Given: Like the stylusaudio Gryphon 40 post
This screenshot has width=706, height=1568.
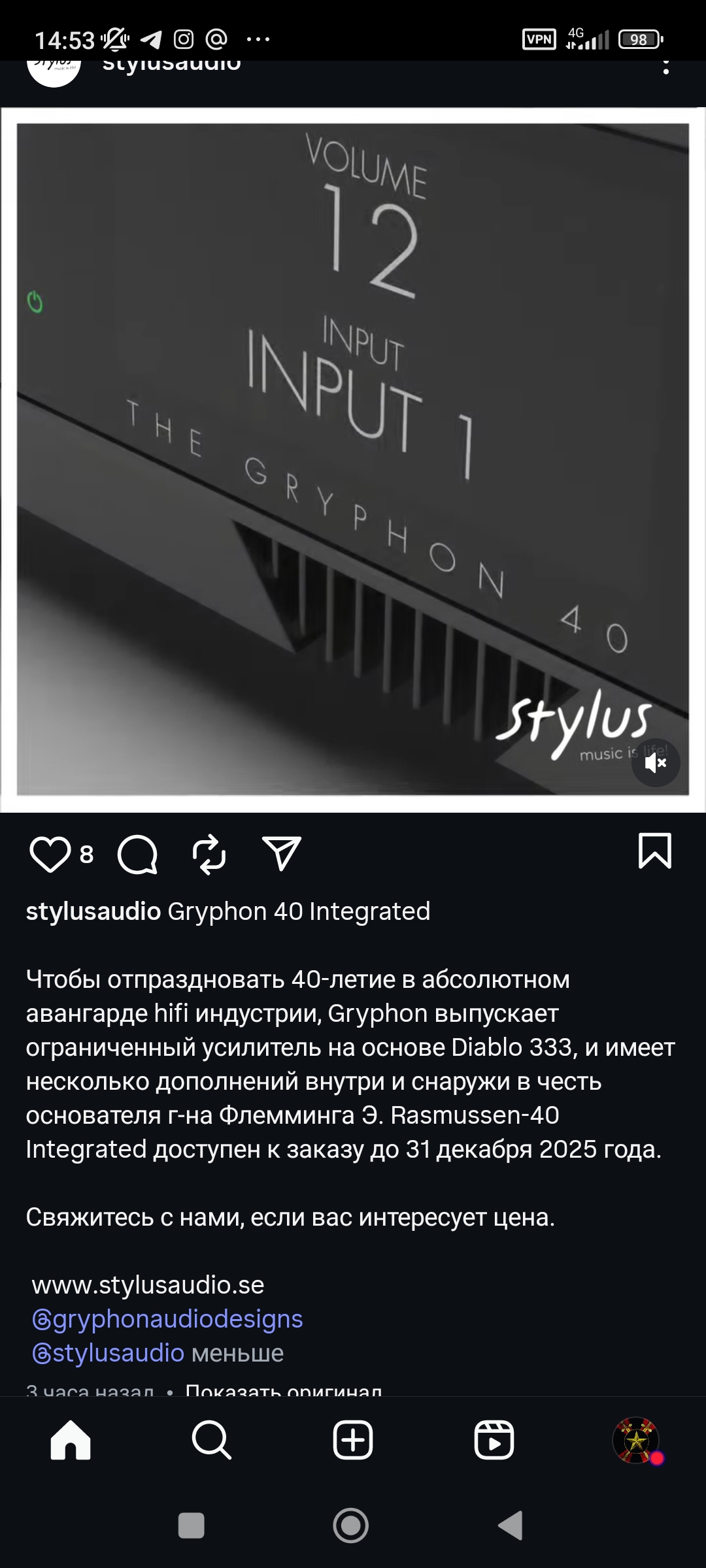Looking at the screenshot, I should (50, 854).
